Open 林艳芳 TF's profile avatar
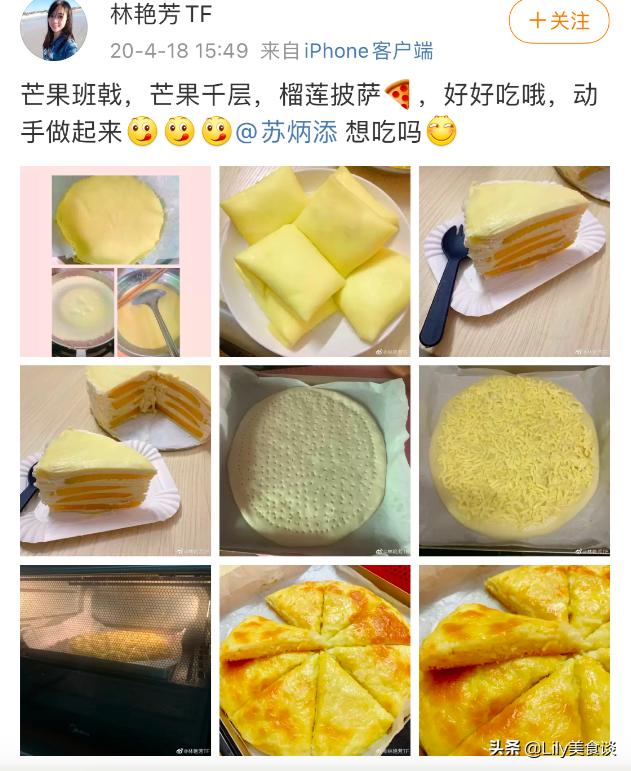 (52, 27)
